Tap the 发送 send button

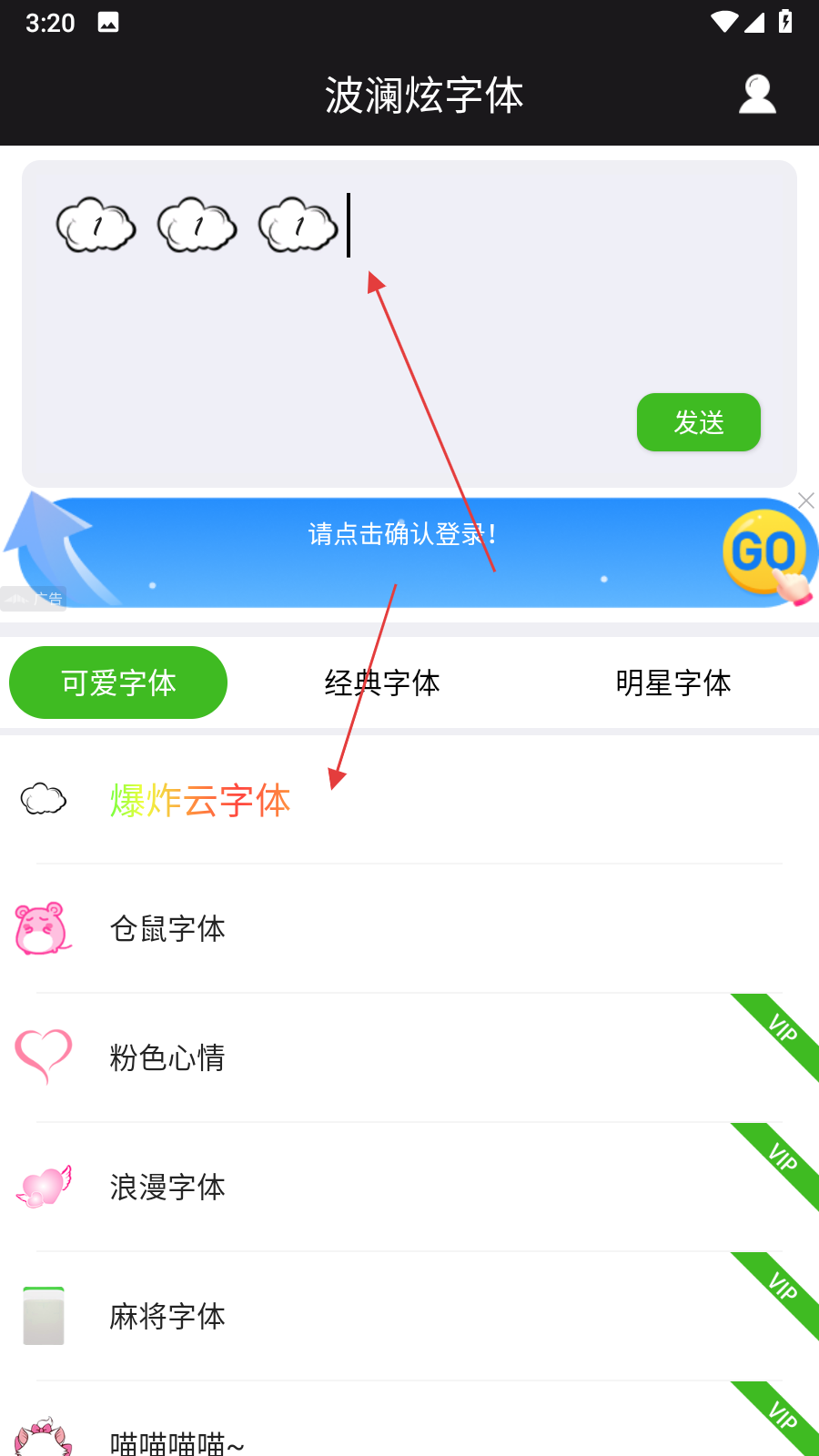click(x=698, y=422)
